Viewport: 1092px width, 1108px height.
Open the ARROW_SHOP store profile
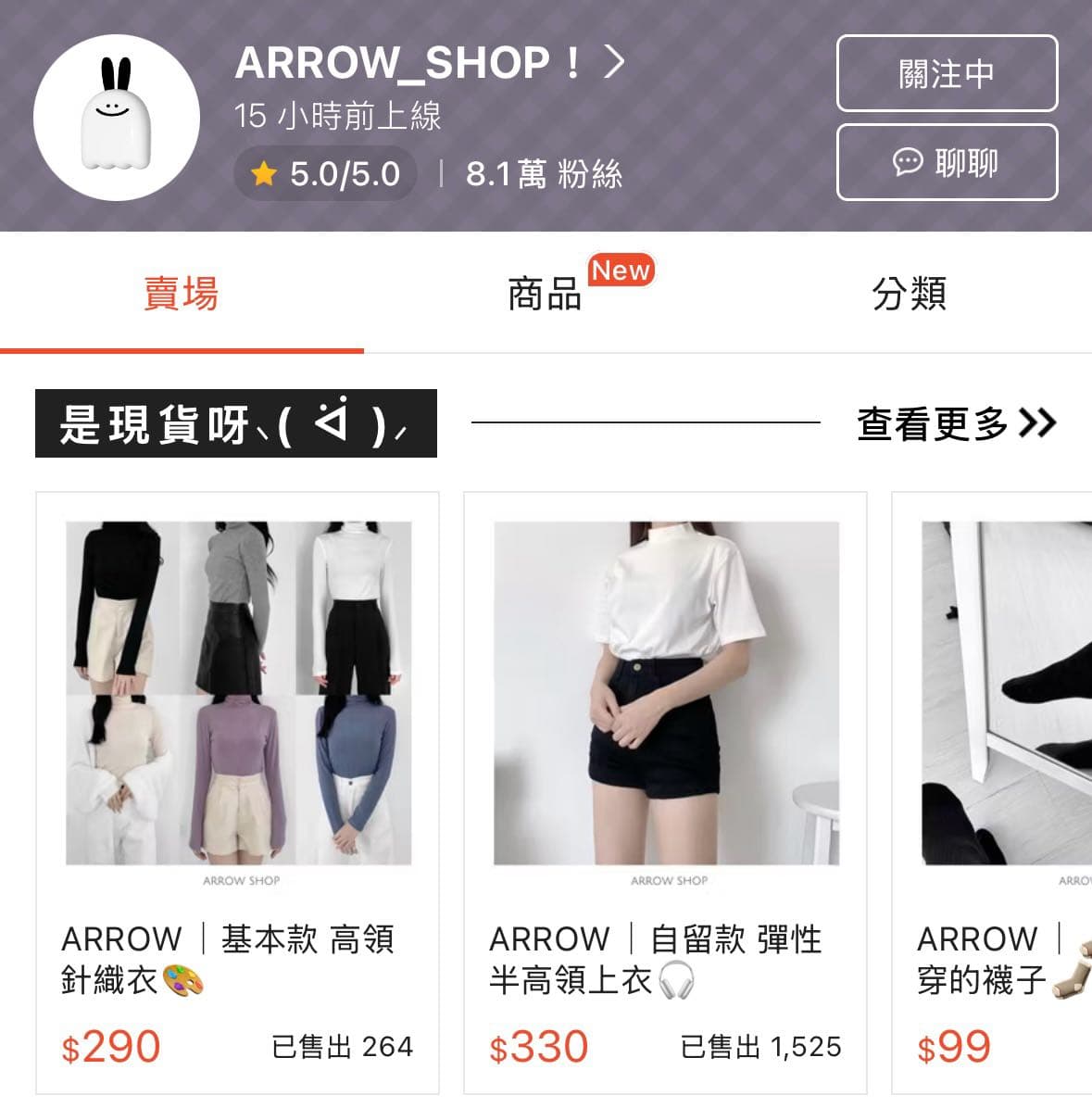tap(430, 63)
